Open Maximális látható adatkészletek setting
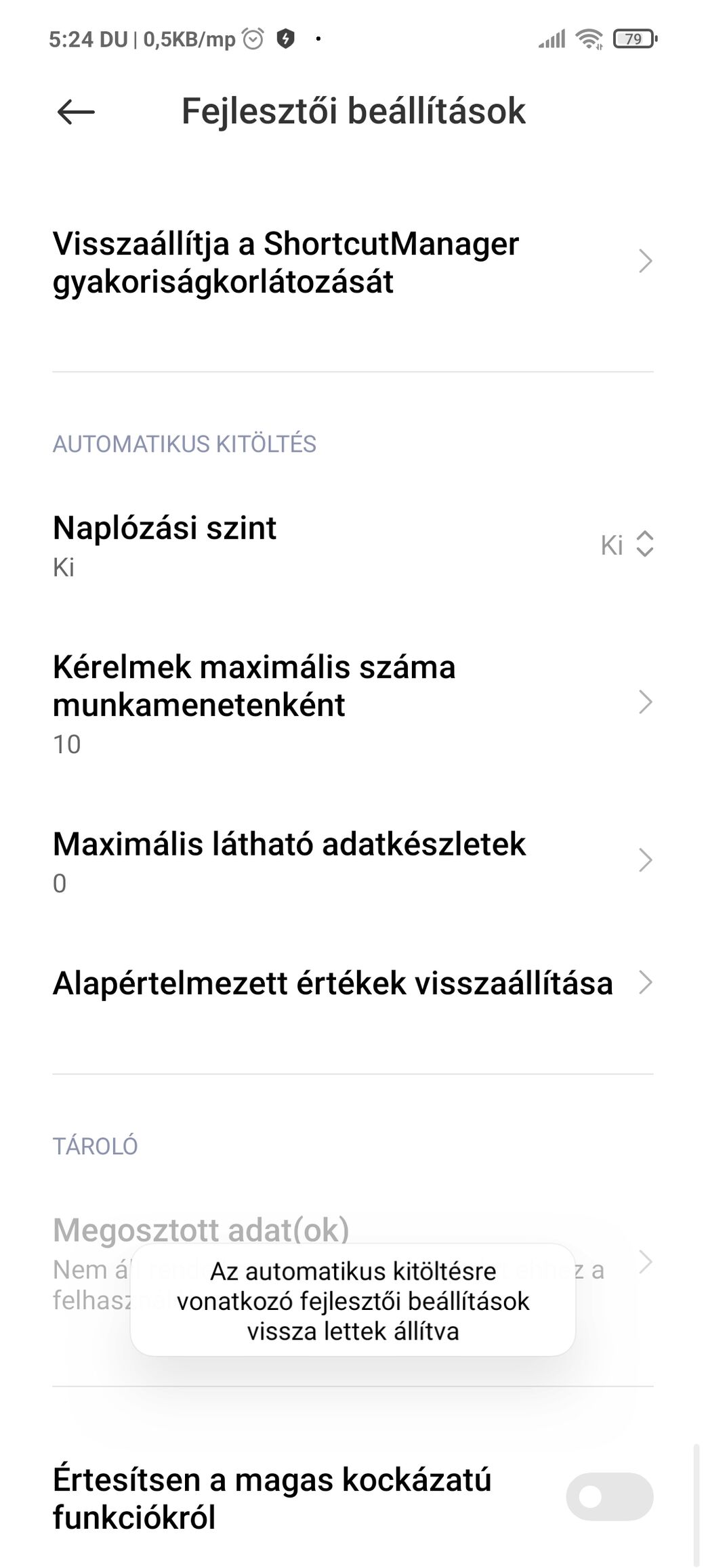 [353, 862]
